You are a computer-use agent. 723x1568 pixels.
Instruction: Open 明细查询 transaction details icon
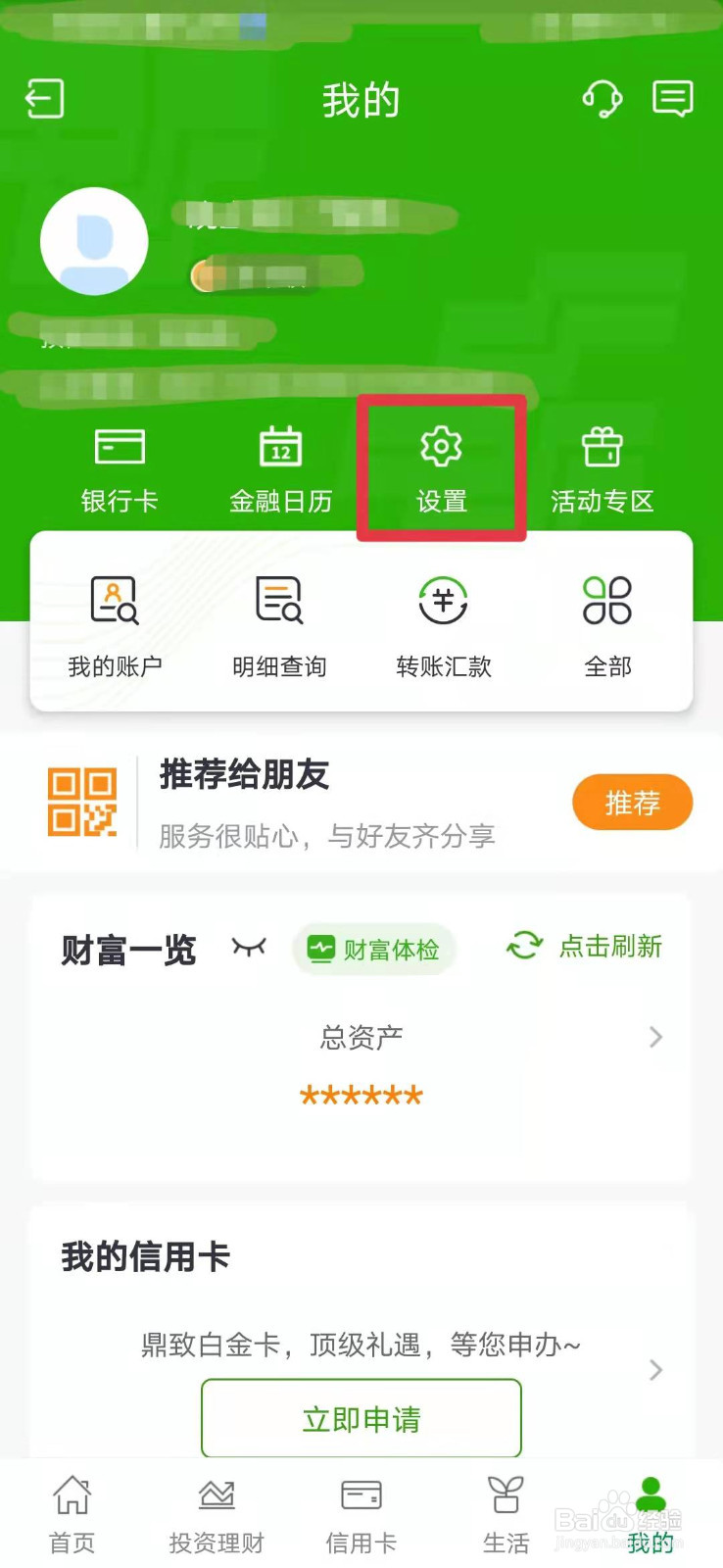click(x=278, y=622)
